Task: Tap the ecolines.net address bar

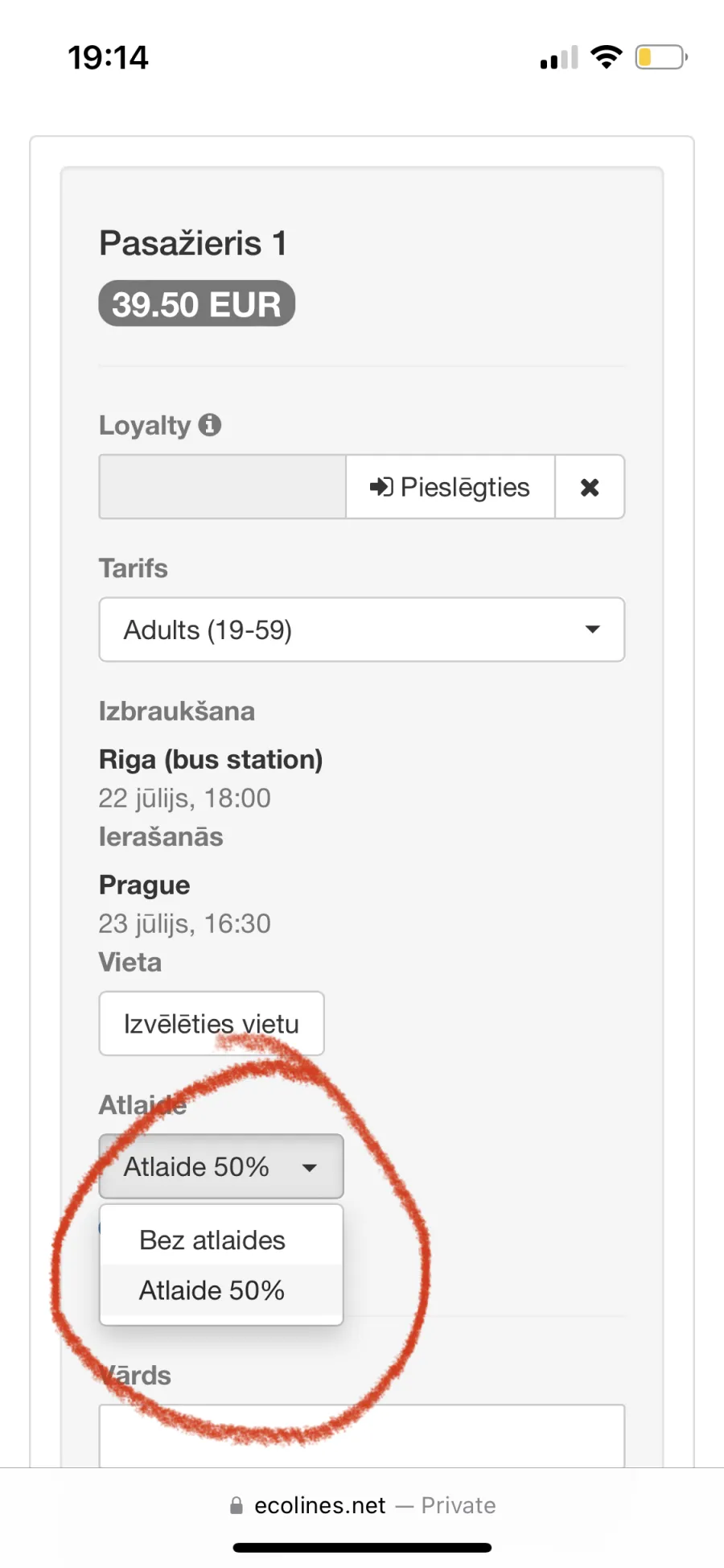Action: click(x=362, y=1505)
